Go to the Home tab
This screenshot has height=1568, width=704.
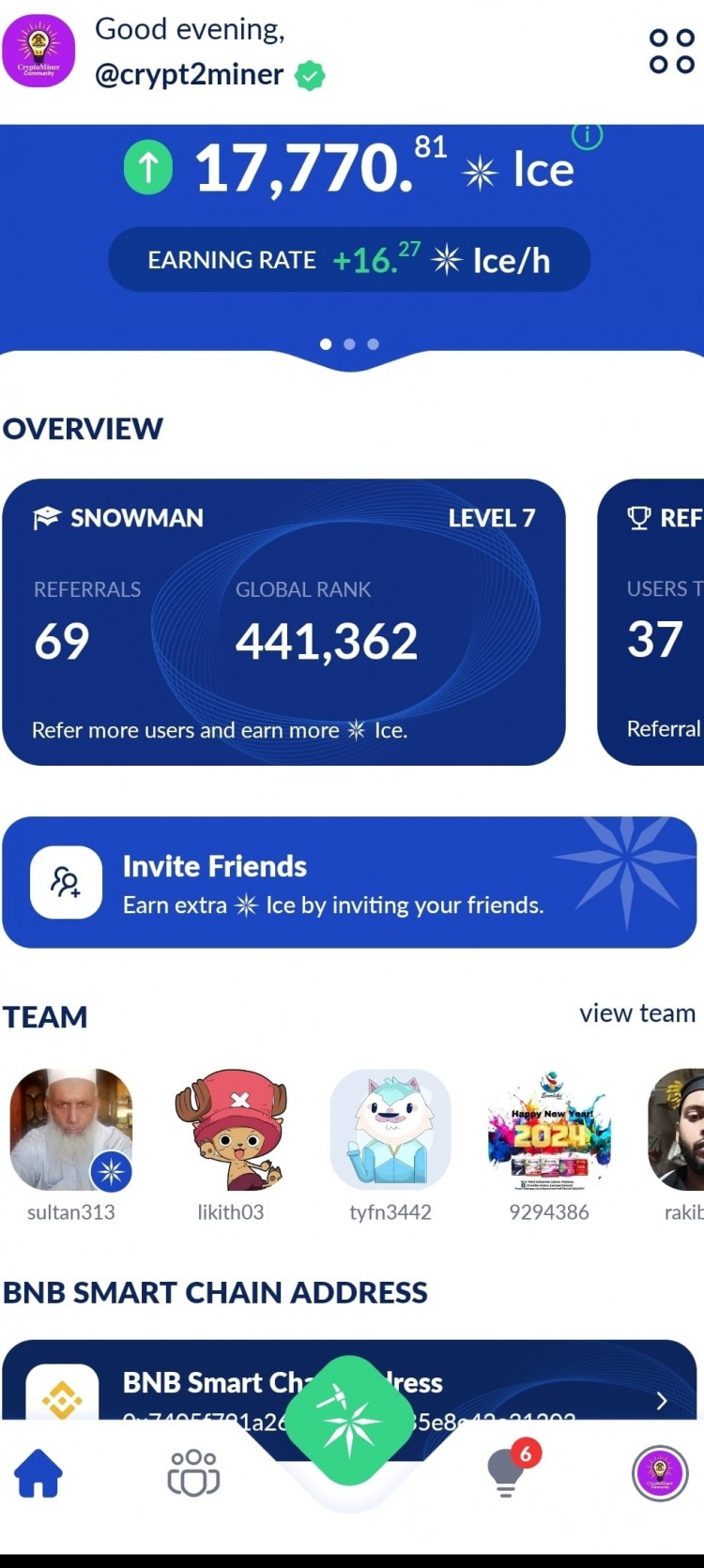point(38,1473)
